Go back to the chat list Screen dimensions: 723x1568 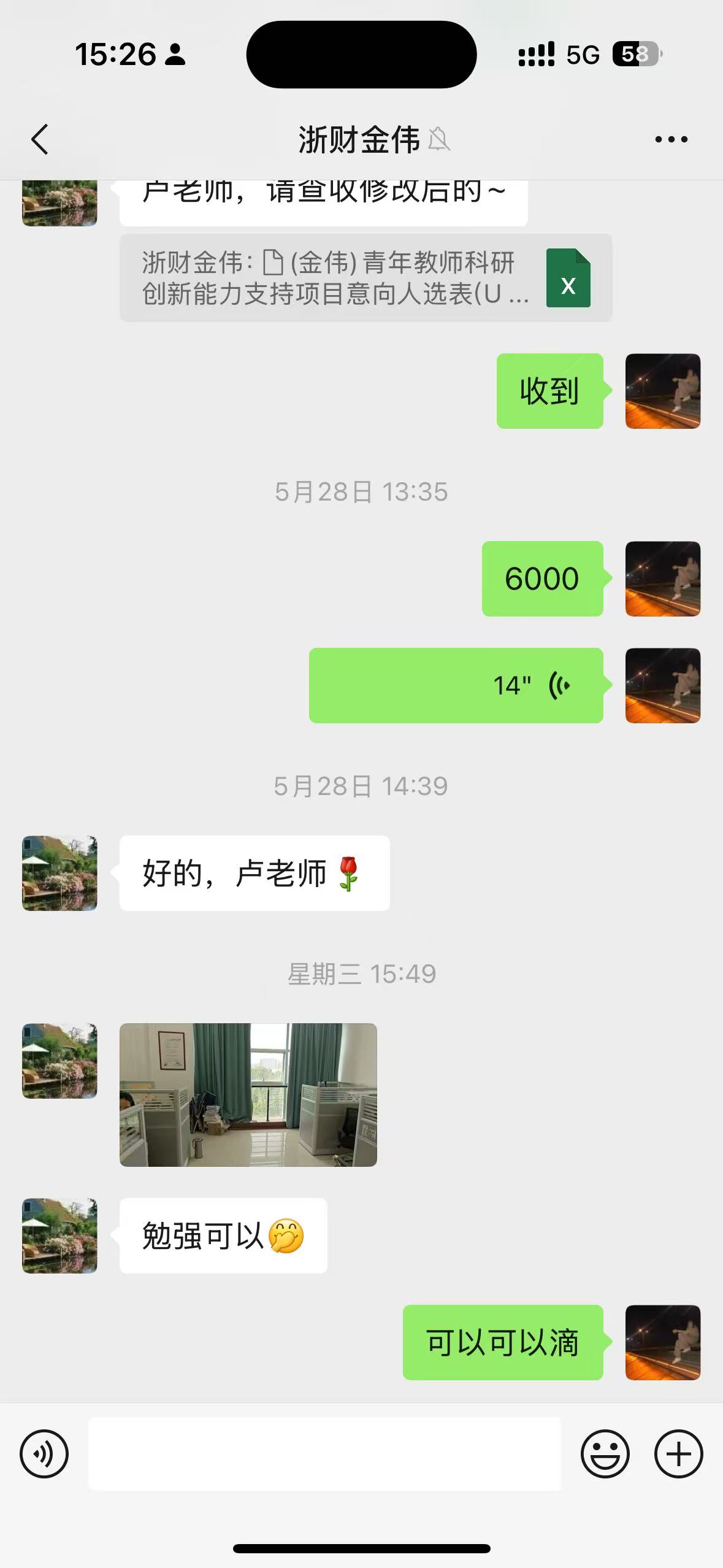click(x=40, y=139)
